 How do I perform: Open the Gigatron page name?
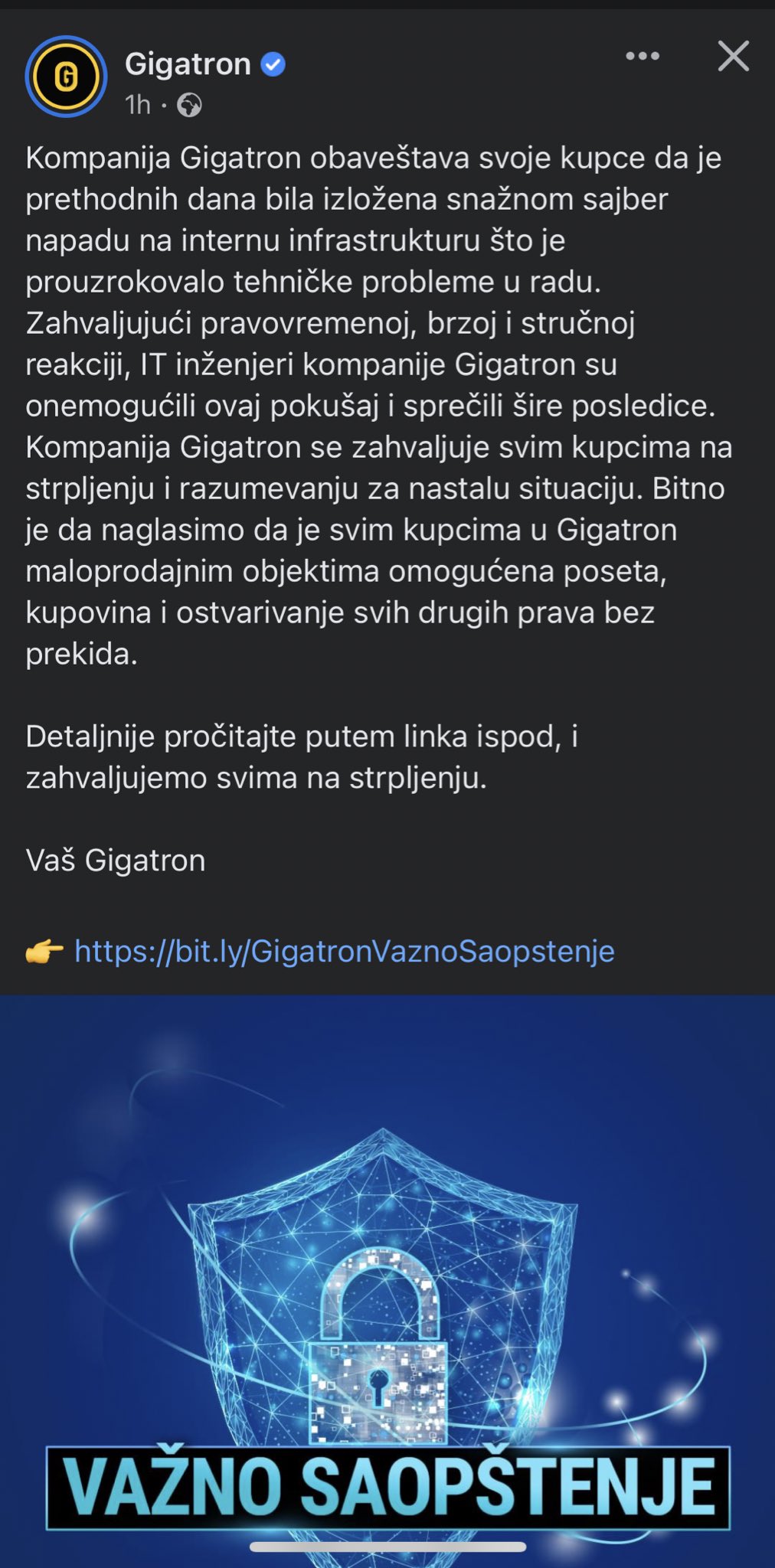tap(188, 64)
